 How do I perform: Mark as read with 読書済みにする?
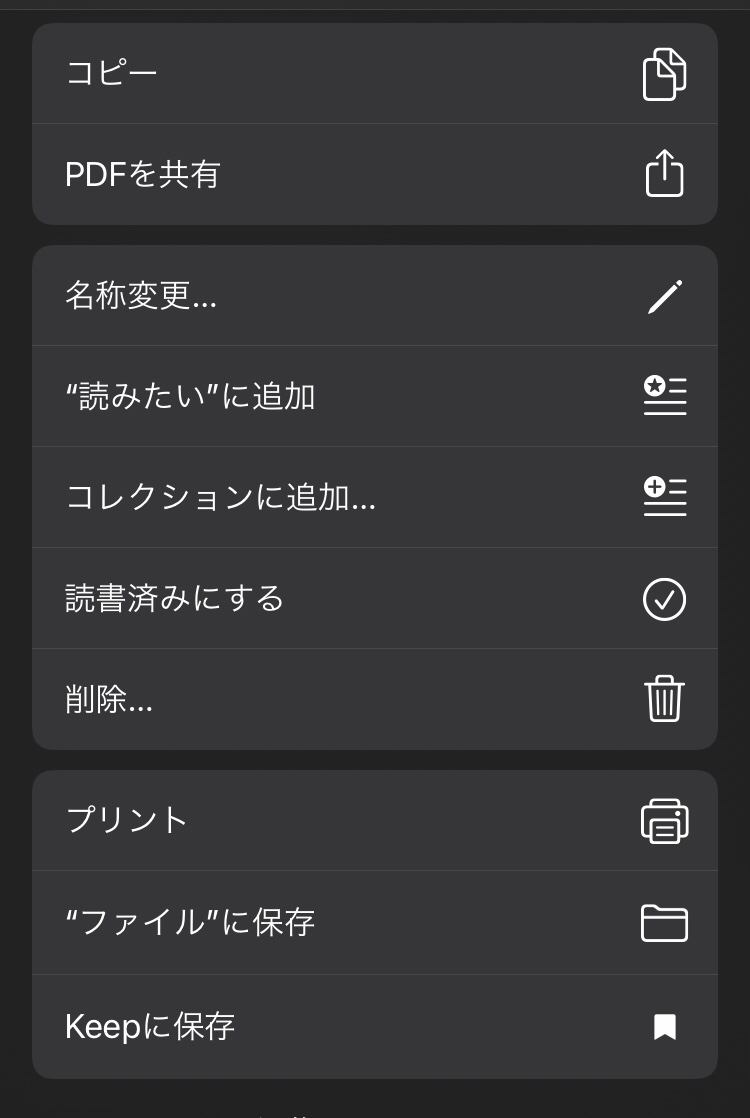click(x=374, y=598)
